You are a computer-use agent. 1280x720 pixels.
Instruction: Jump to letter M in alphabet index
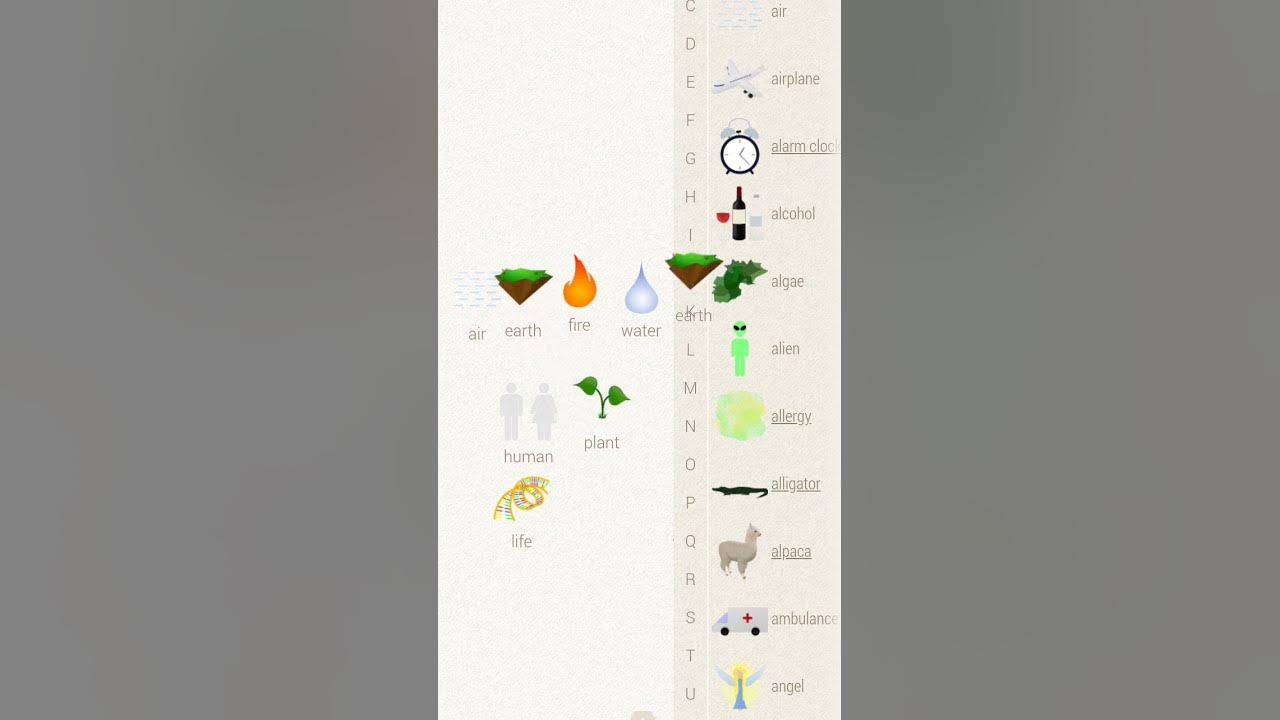pos(690,388)
